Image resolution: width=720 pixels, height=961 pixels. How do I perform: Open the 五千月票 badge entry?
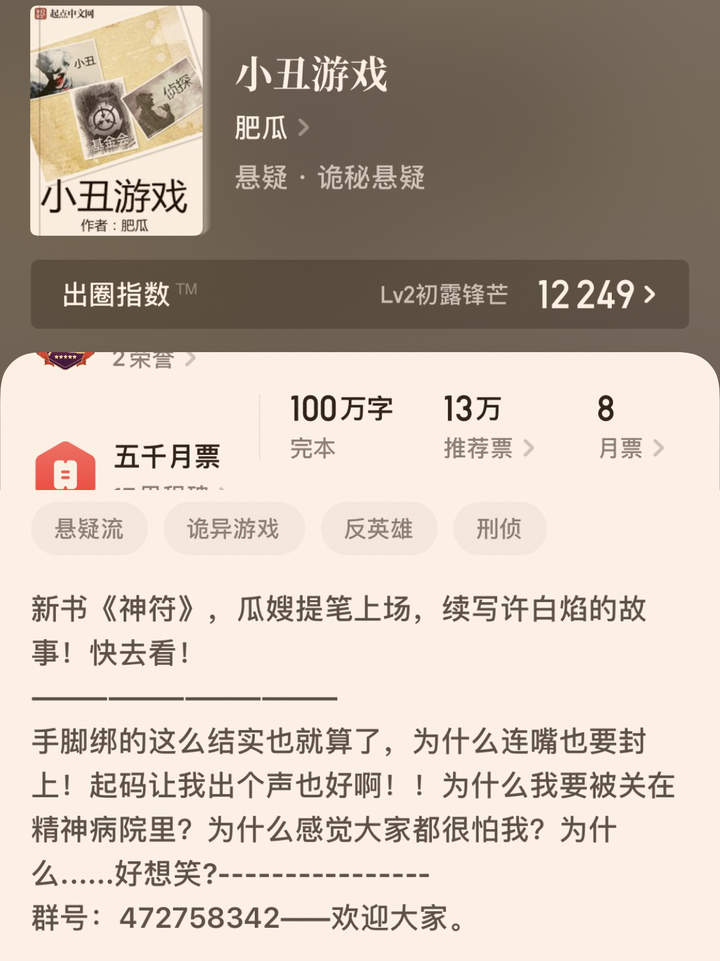(x=167, y=458)
